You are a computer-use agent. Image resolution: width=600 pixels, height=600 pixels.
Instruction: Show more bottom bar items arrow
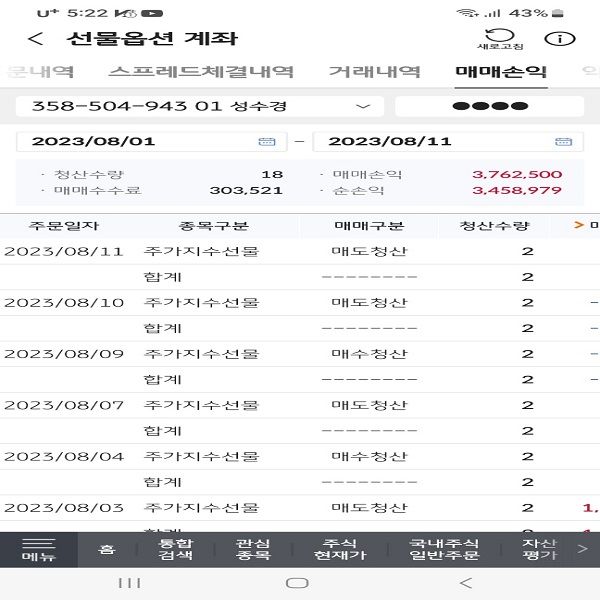(583, 549)
